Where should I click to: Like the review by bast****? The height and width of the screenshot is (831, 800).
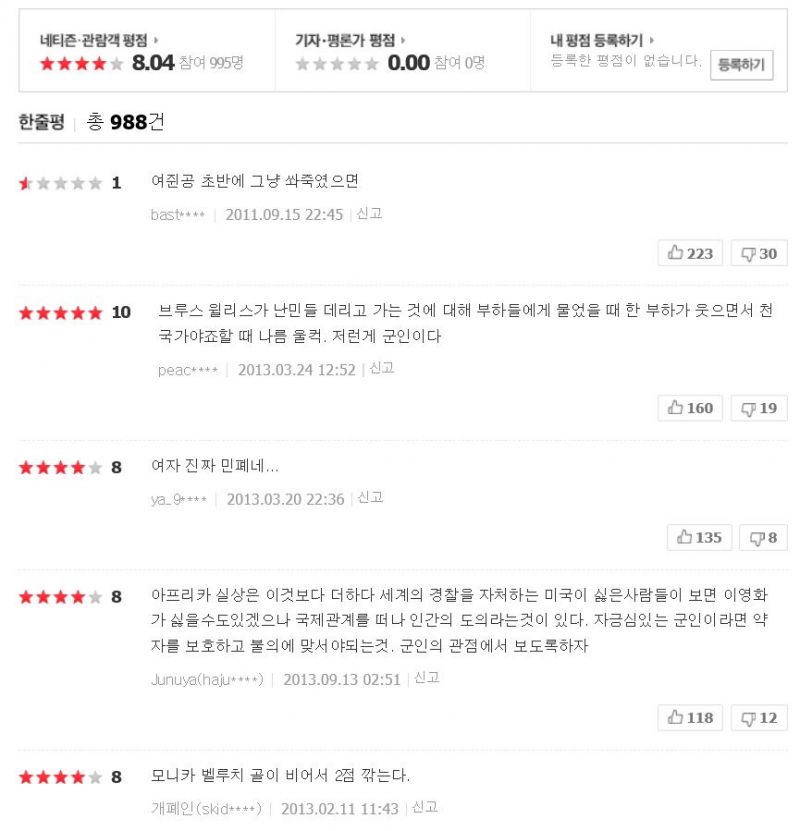[690, 253]
